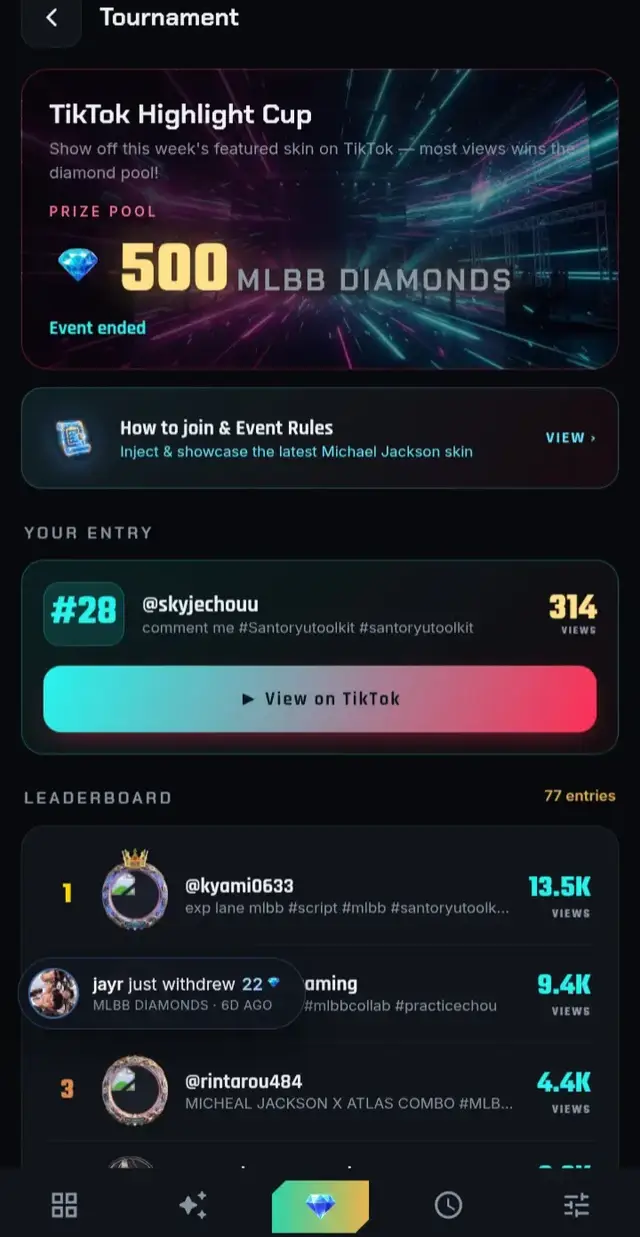The image size is (640, 1237).
Task: Open the grid dashboard tab
Action: click(x=64, y=1205)
